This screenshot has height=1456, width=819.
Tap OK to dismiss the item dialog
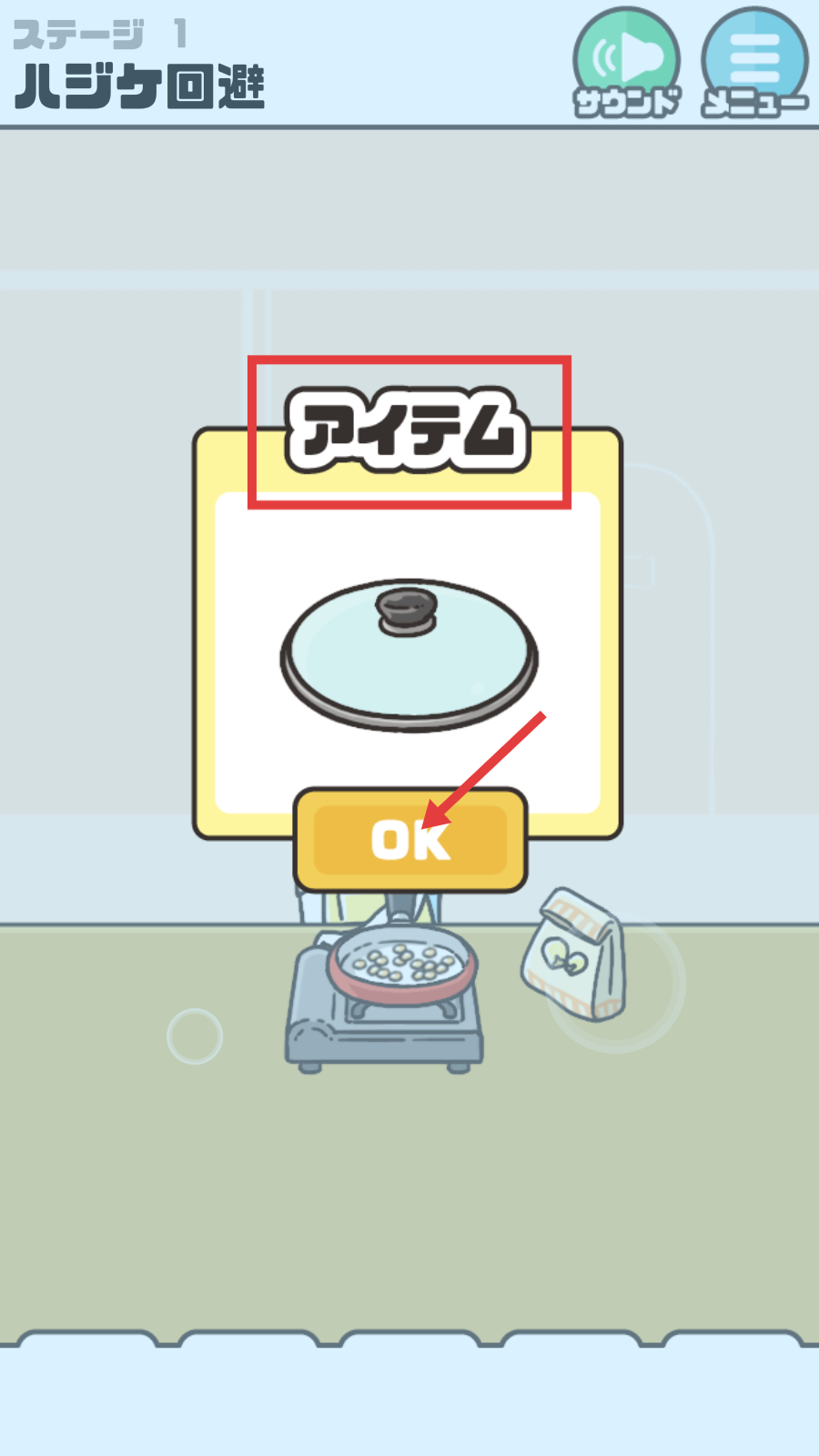click(410, 839)
